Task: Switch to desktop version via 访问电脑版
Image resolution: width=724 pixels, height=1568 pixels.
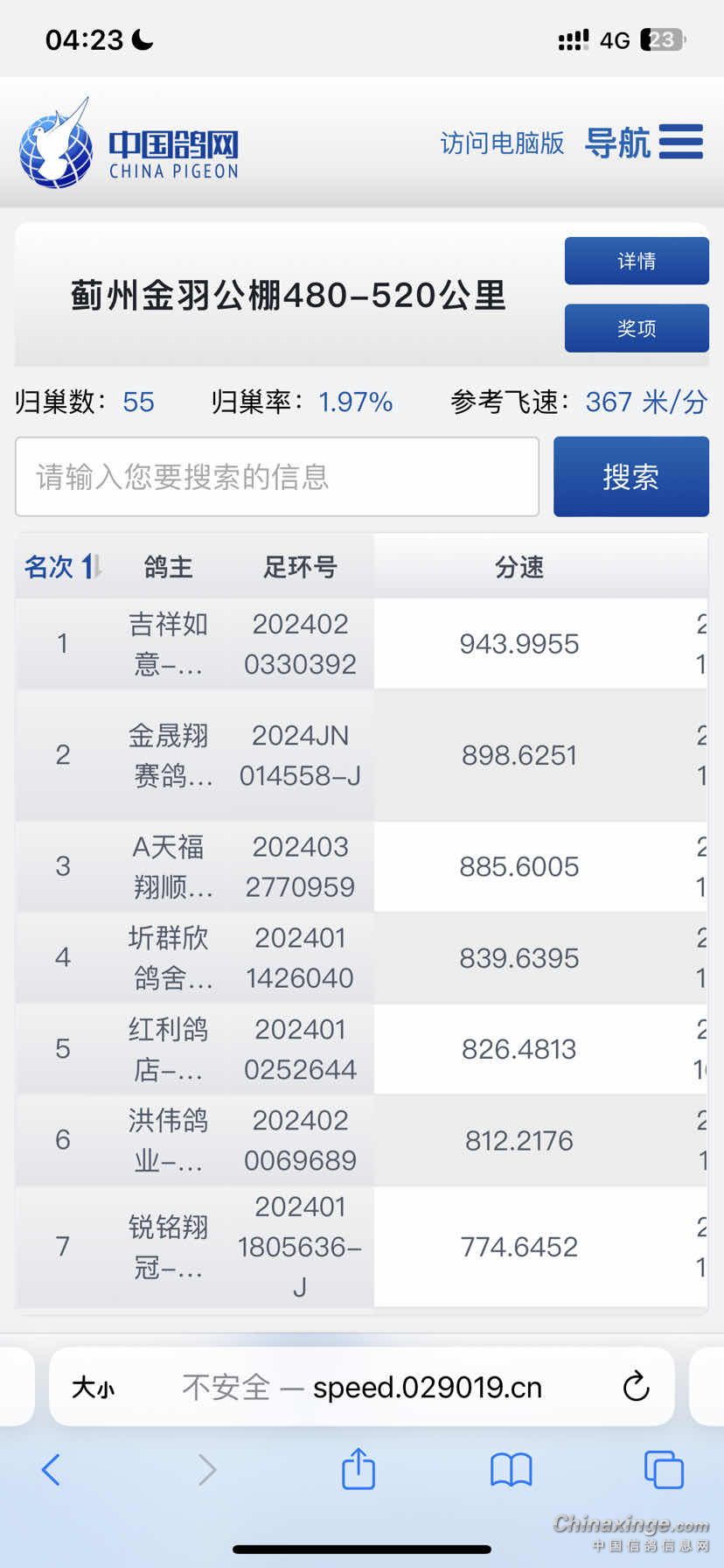Action: point(502,143)
